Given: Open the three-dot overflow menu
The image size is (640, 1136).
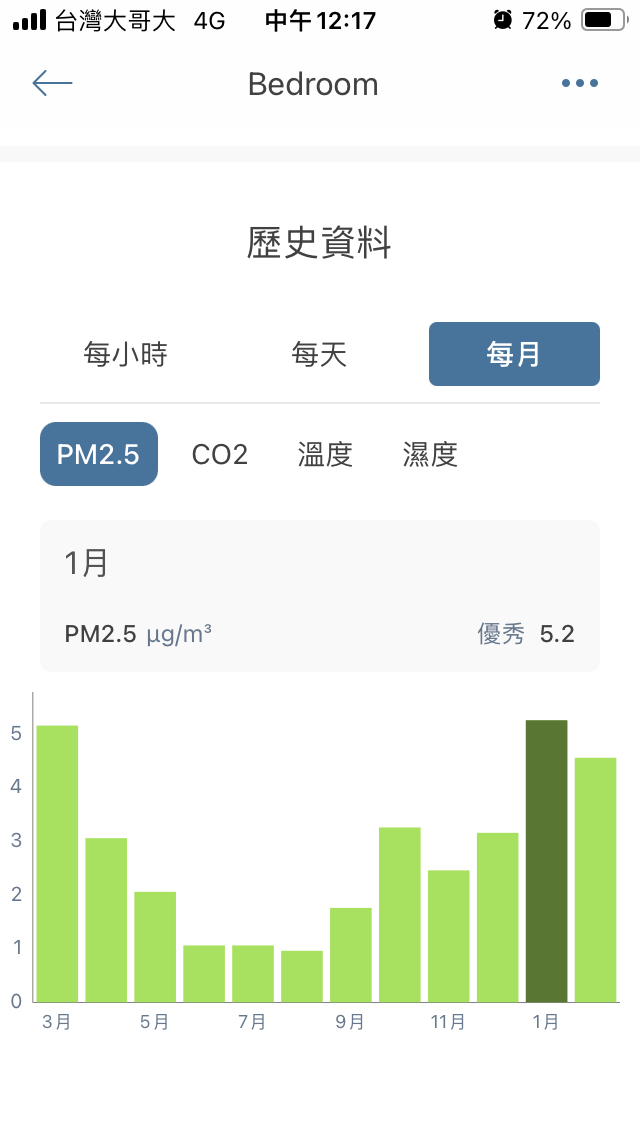Looking at the screenshot, I should coord(580,84).
